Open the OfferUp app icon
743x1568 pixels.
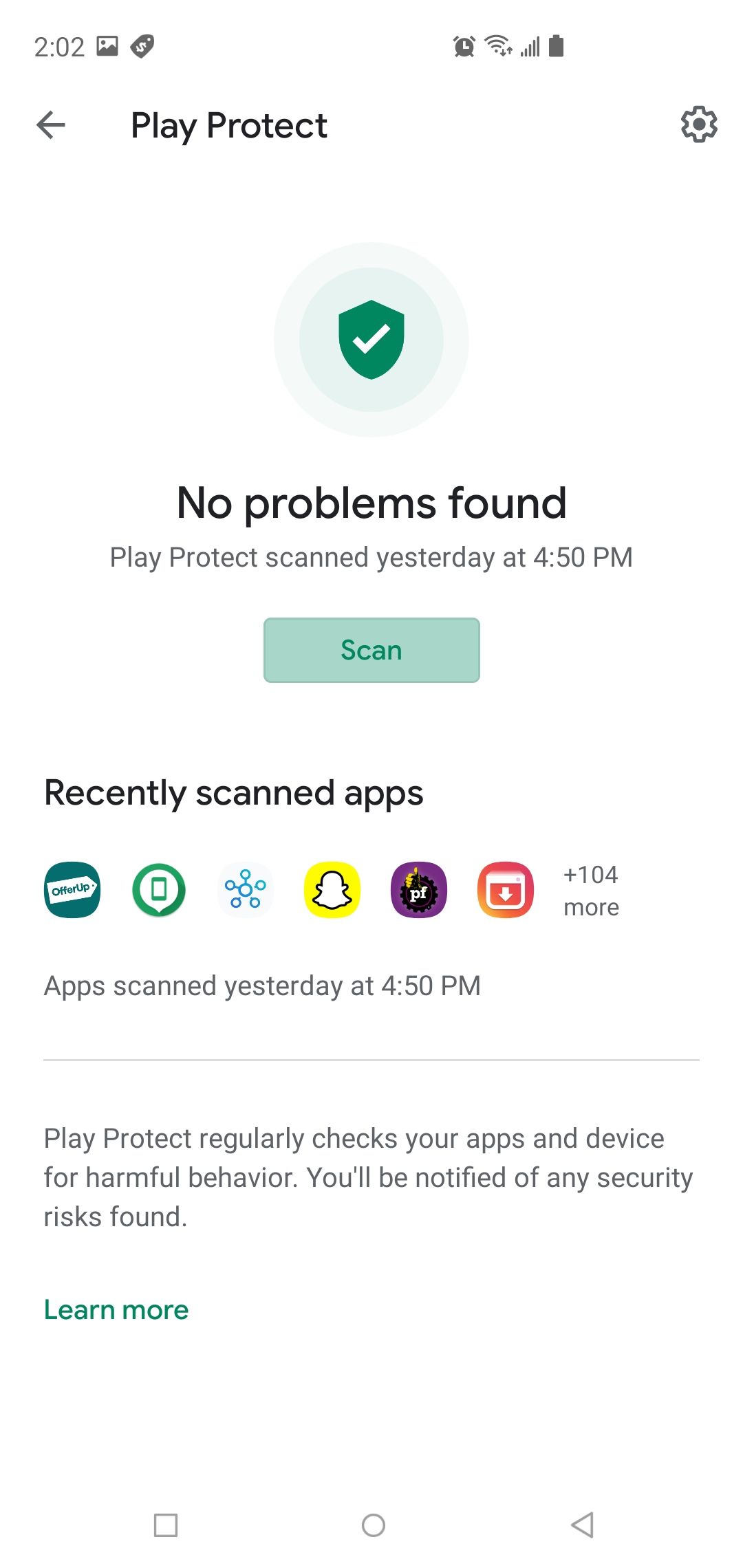coord(72,889)
